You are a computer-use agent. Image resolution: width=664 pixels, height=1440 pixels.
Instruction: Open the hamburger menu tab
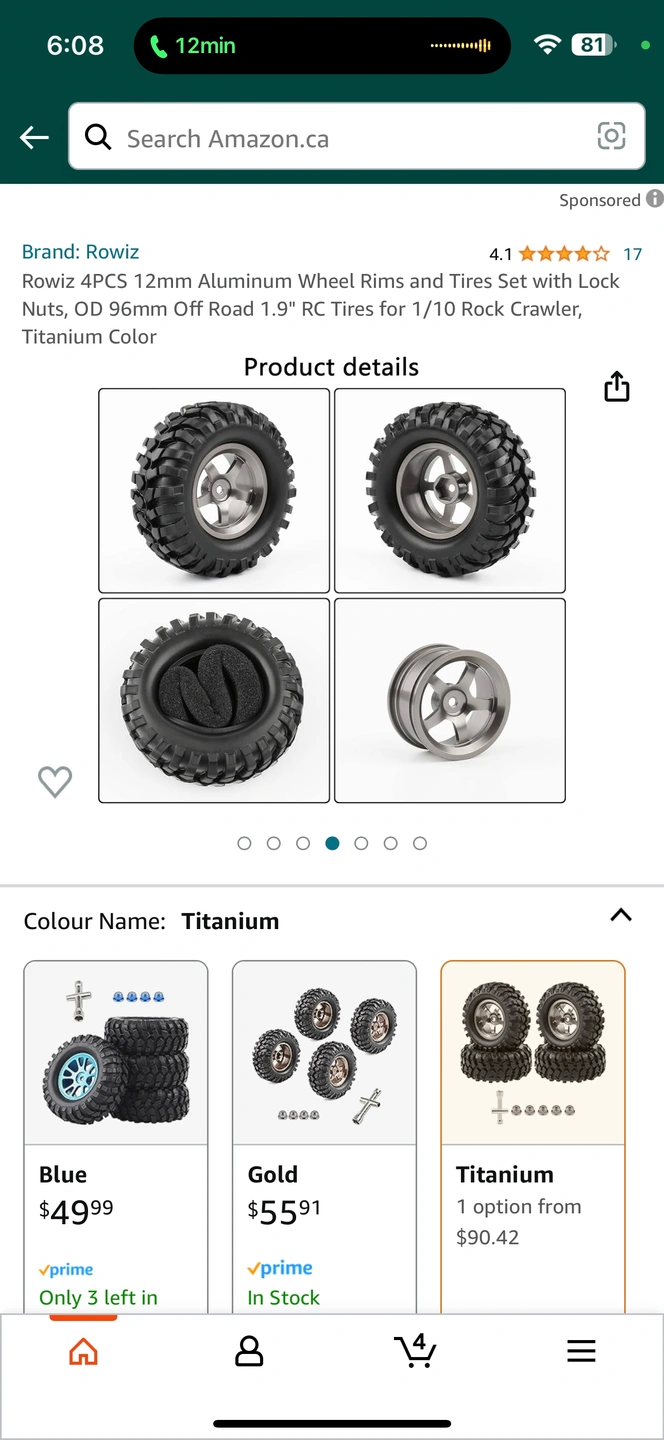[581, 1352]
